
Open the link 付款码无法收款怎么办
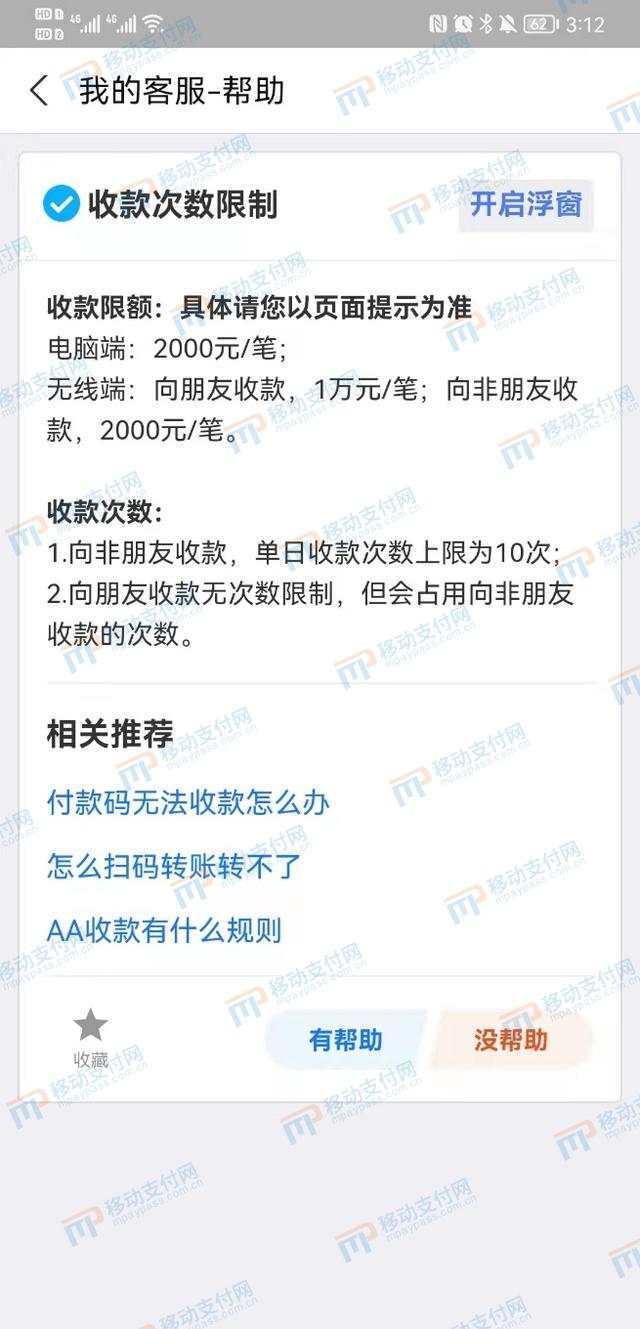188,803
